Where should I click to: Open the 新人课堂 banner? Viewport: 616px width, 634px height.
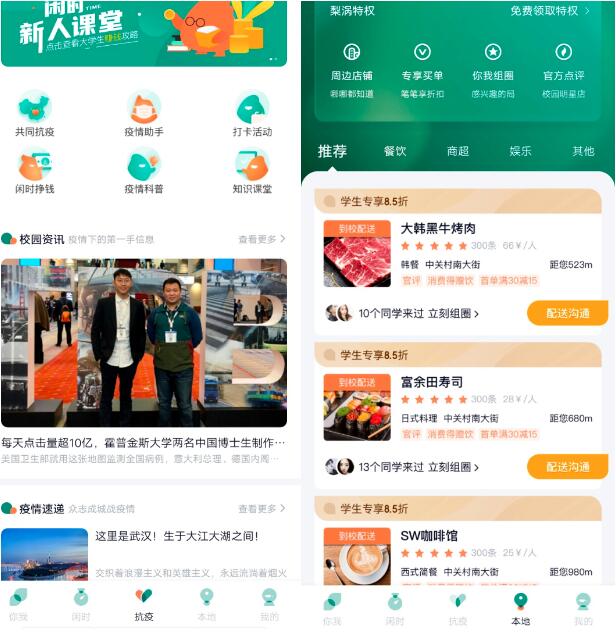point(143,32)
